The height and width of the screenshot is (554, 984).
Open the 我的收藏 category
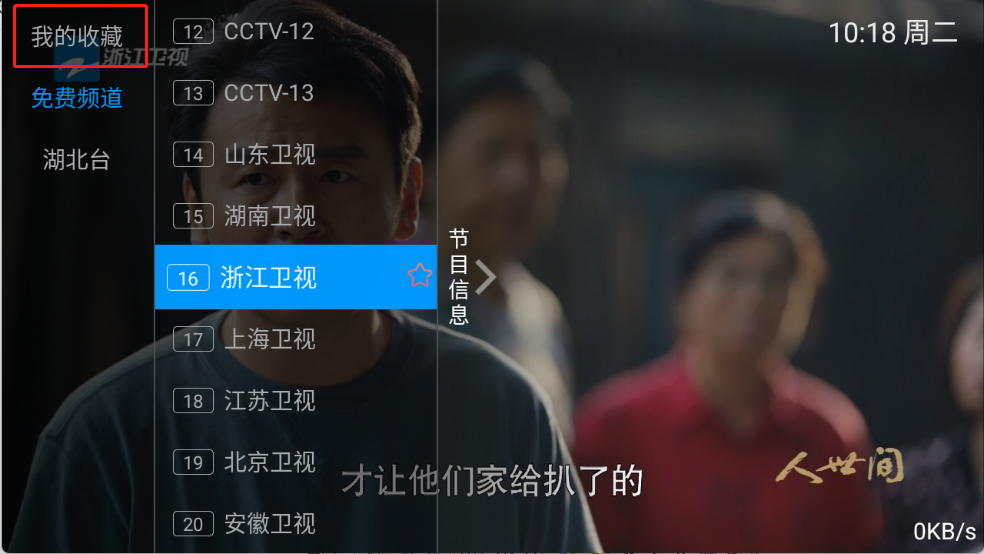[77, 37]
